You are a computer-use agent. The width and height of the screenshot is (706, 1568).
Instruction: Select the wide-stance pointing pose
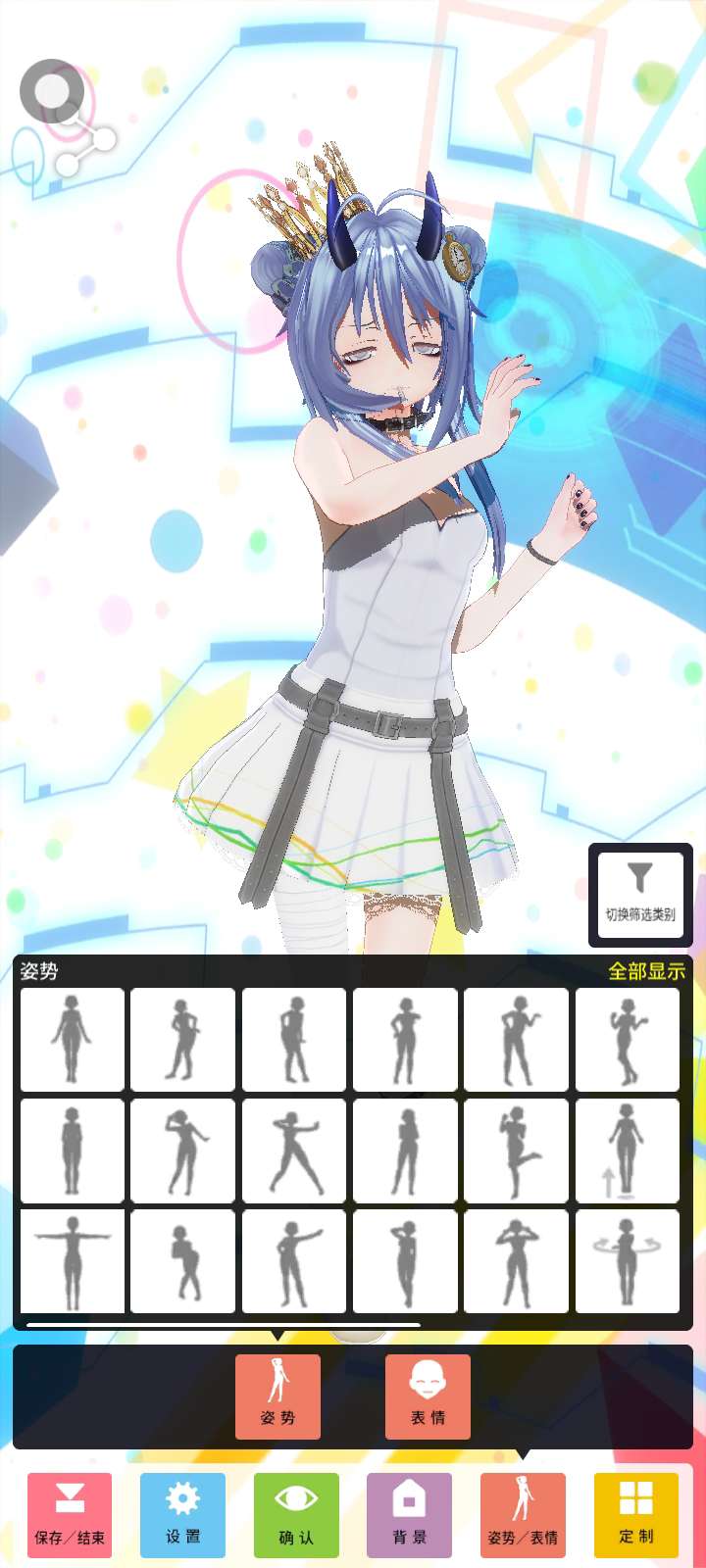294,1151
